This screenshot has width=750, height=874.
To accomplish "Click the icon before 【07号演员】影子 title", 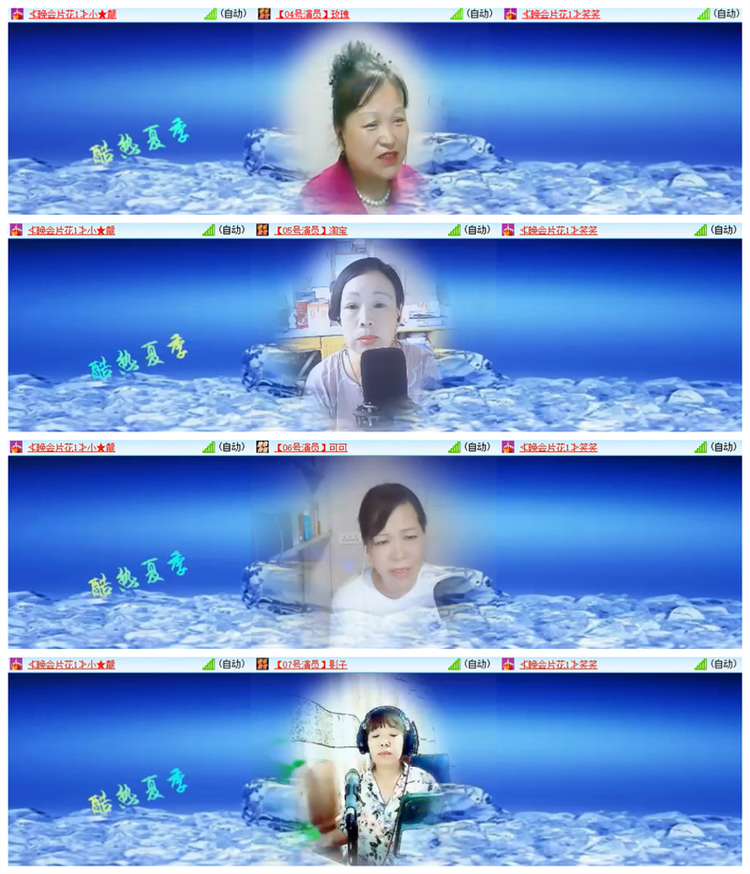I will [x=261, y=665].
